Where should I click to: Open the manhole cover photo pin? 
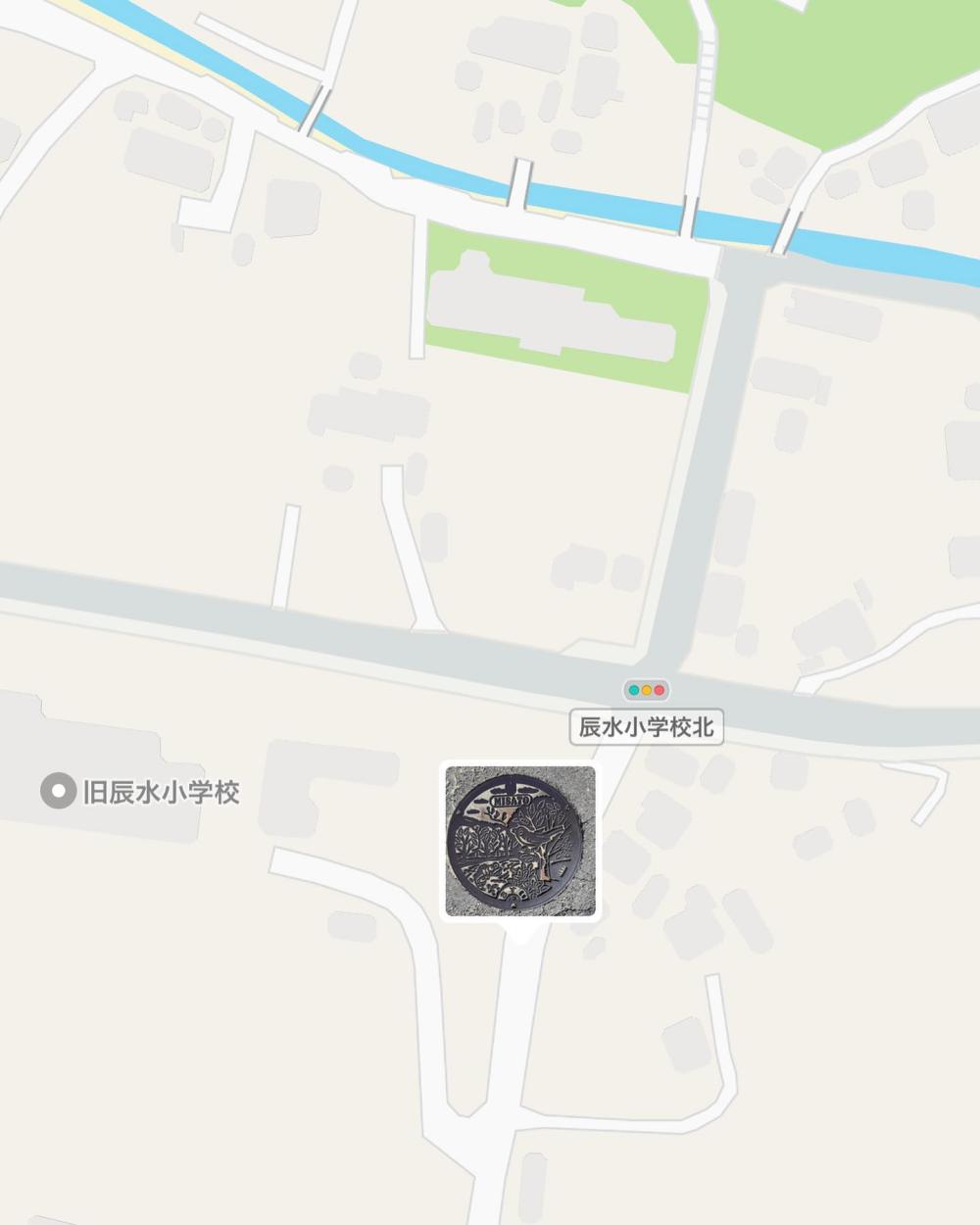519,841
